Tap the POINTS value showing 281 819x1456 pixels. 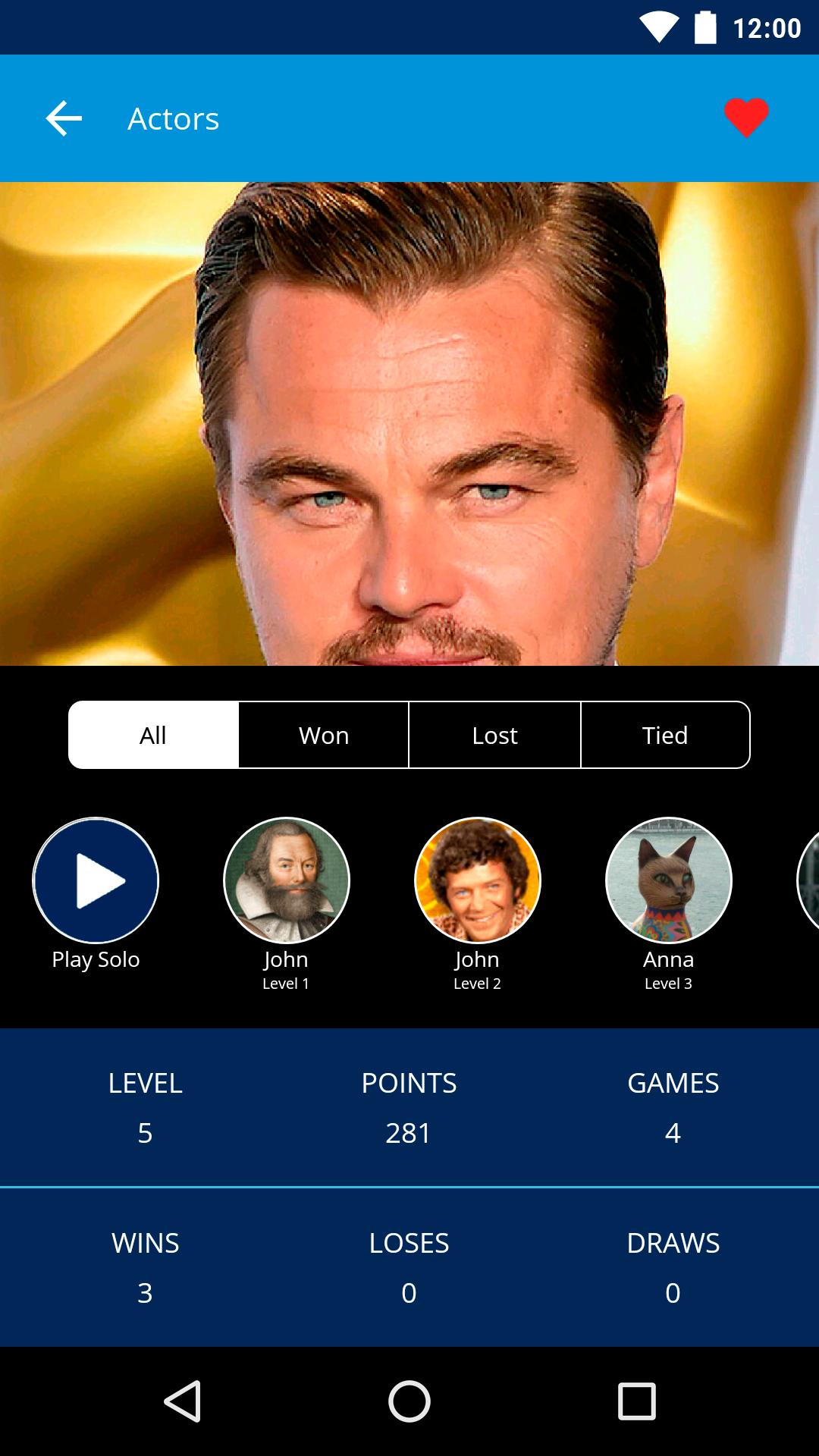click(409, 1134)
